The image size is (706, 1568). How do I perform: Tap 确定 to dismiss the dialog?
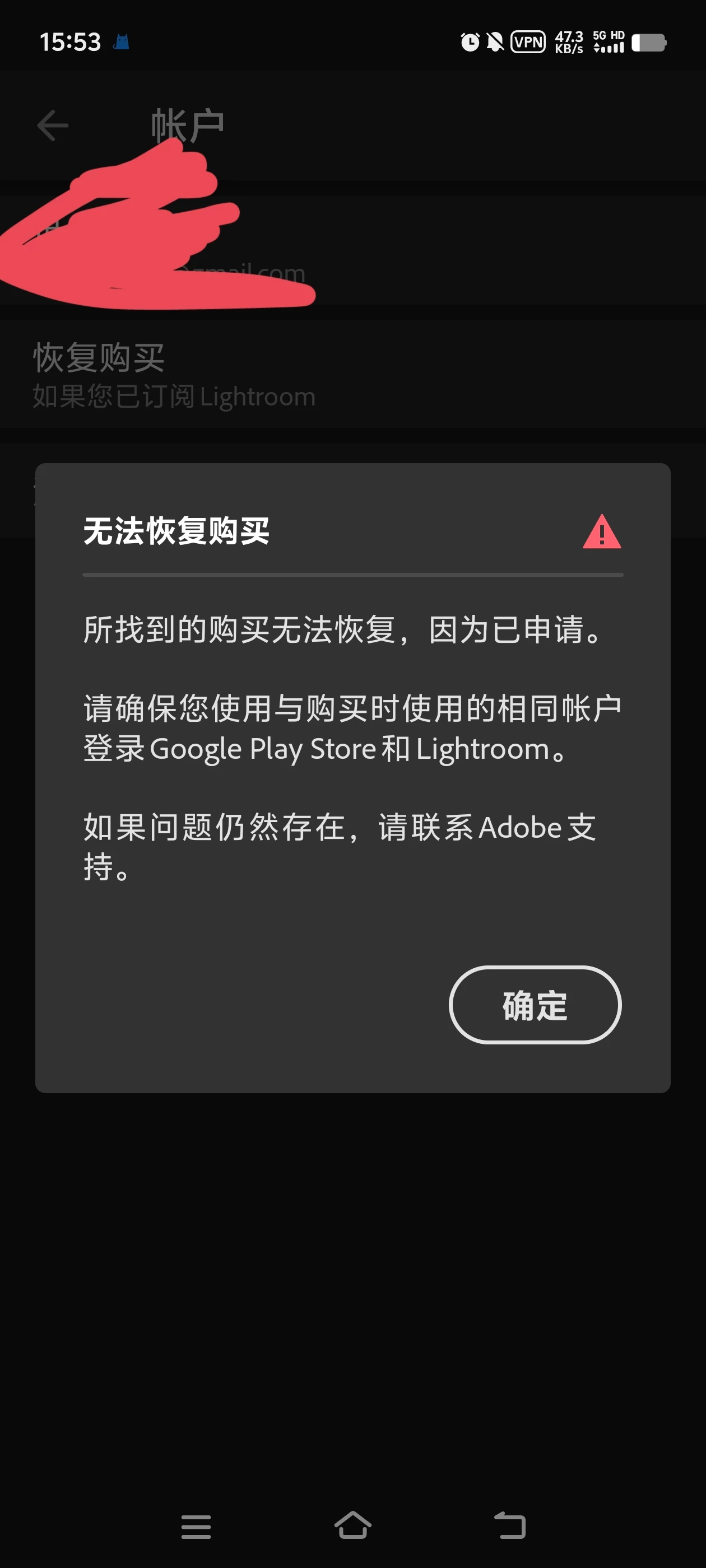click(535, 1005)
